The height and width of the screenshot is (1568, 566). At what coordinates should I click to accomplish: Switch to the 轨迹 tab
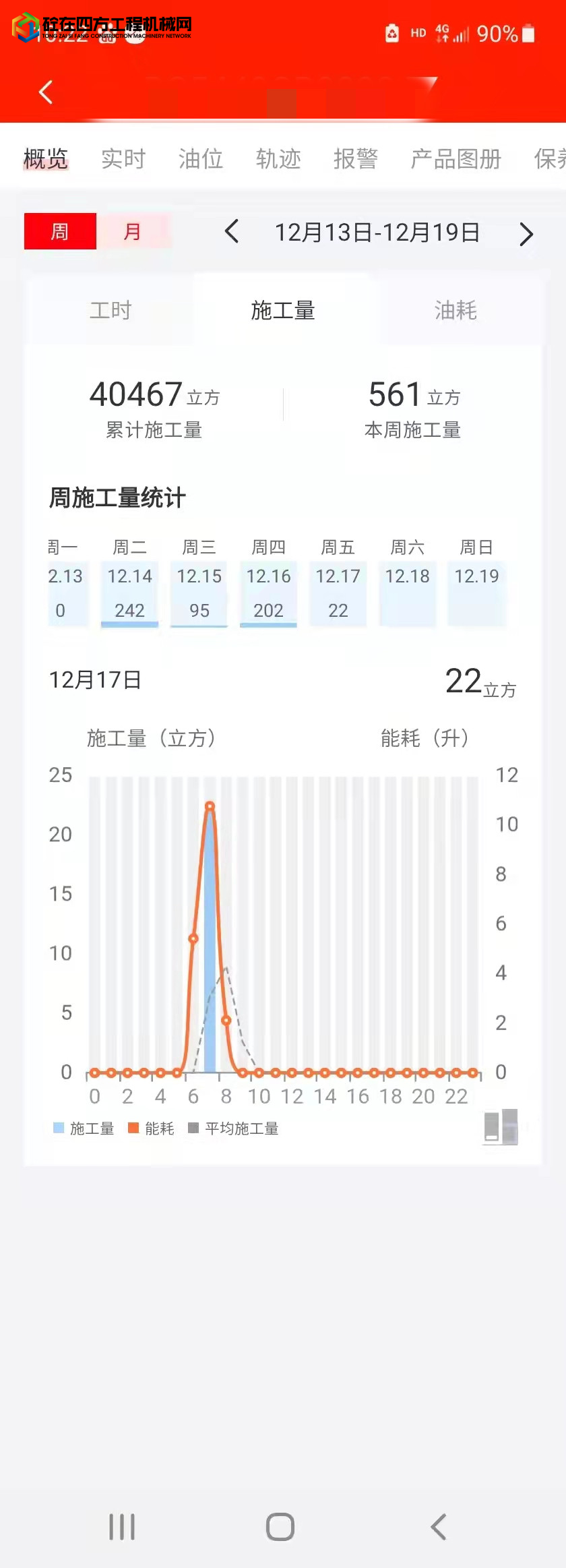click(x=278, y=159)
